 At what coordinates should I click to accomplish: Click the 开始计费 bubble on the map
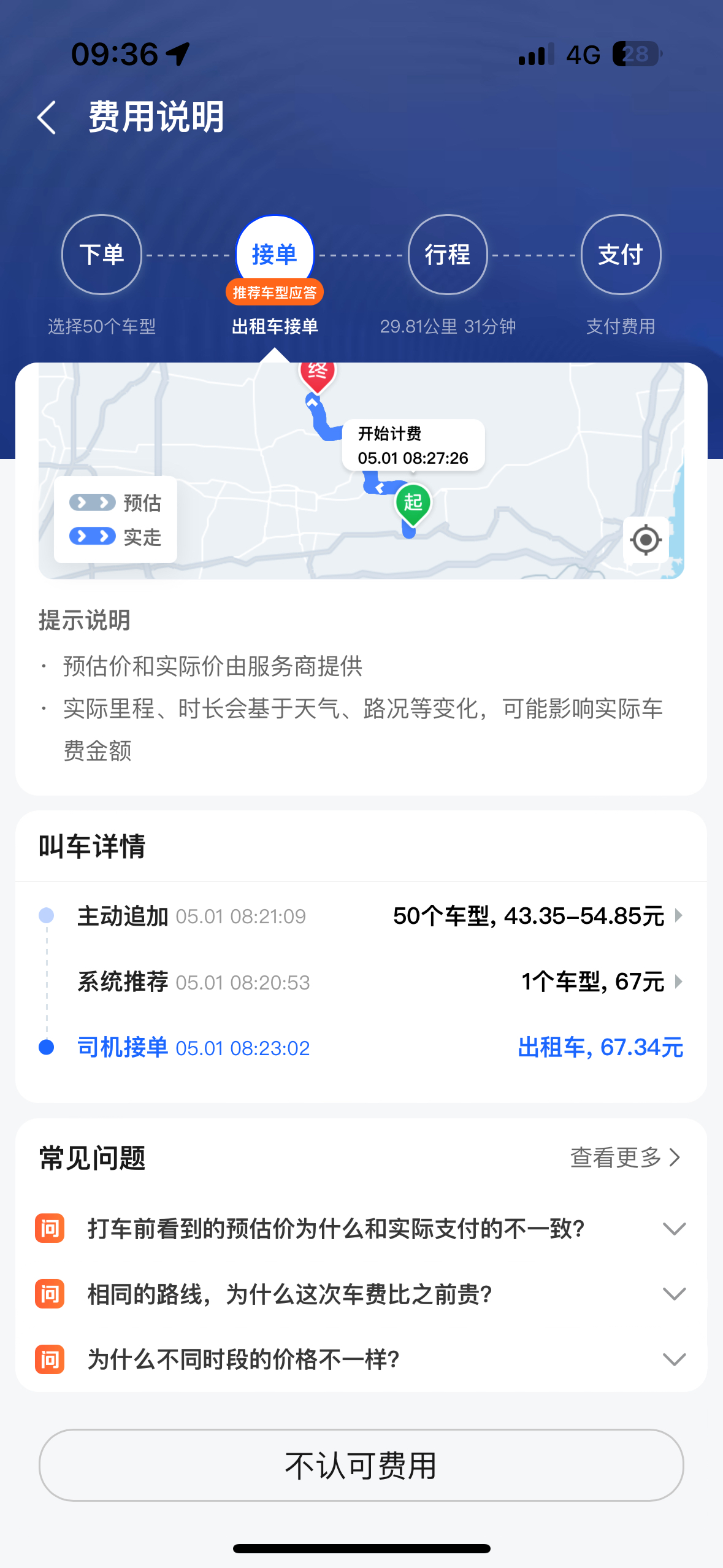[413, 444]
